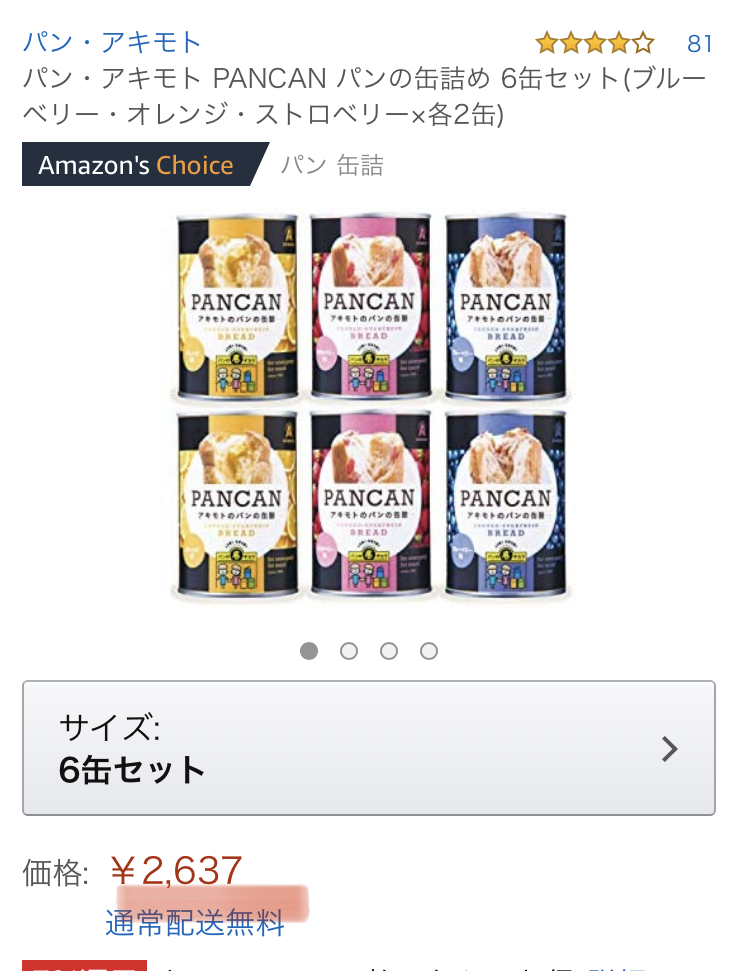
Task: Open the star rating reviews
Action: (595, 43)
